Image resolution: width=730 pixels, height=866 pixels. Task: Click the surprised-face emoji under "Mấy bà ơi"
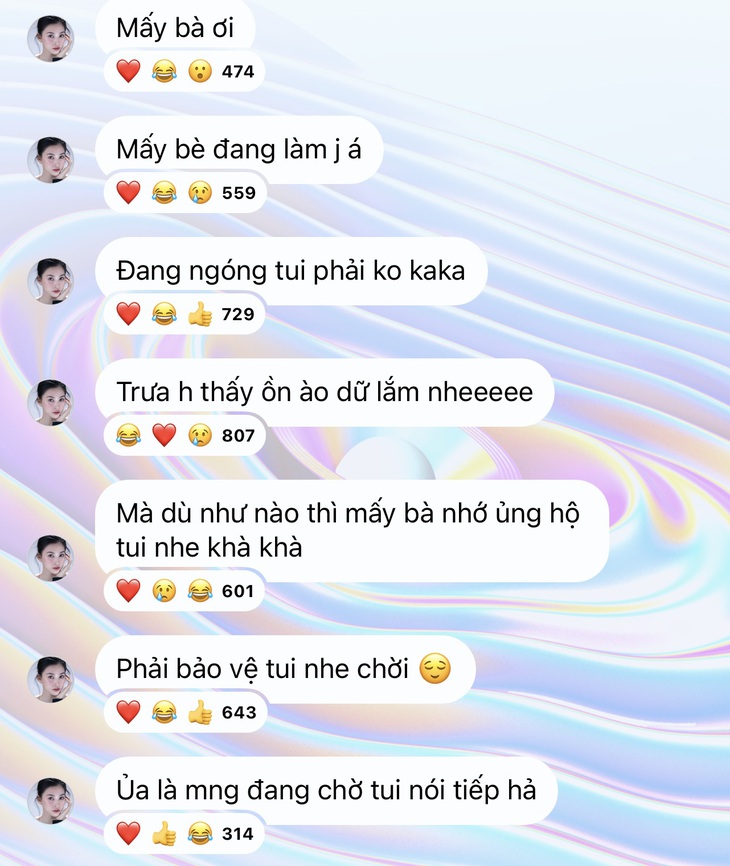coord(197,71)
